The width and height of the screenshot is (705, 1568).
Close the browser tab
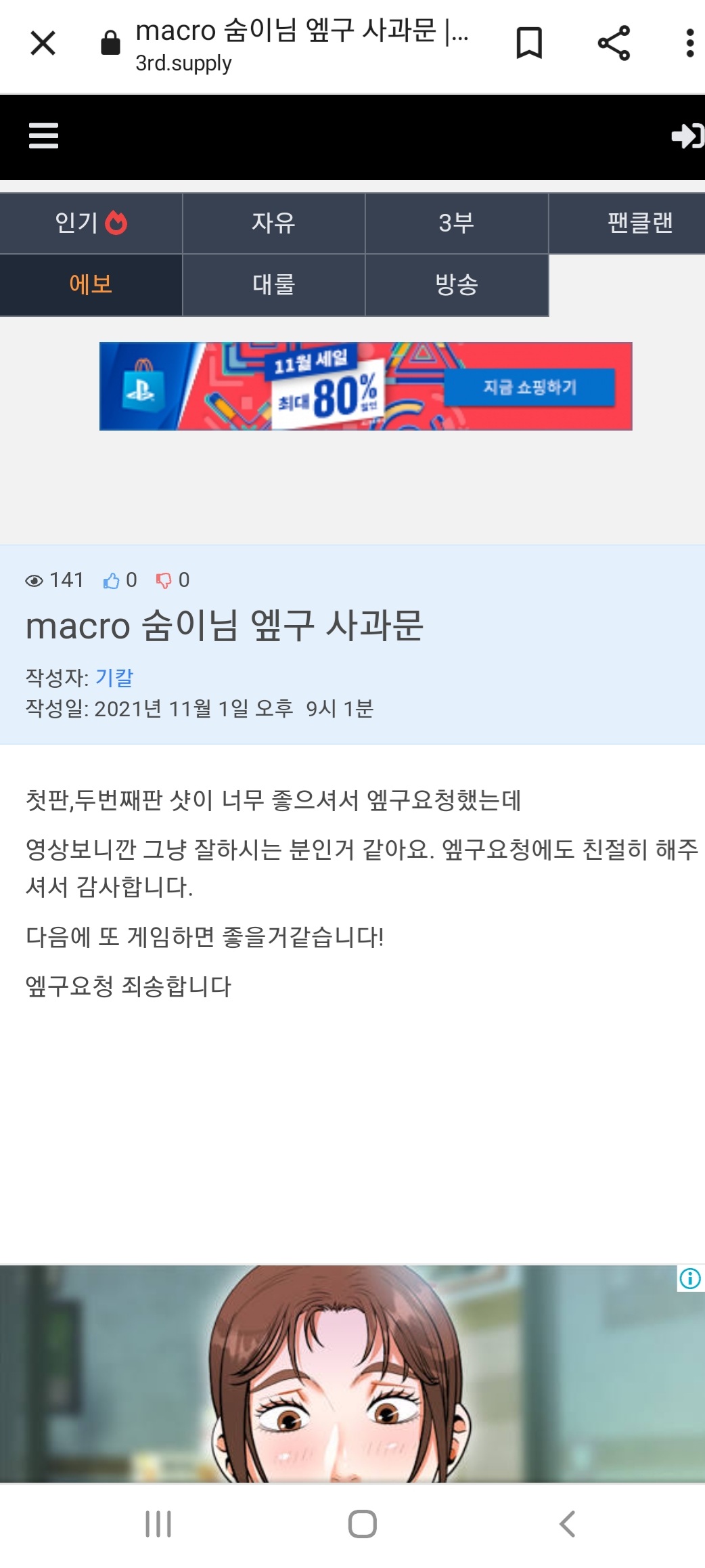pos(43,44)
